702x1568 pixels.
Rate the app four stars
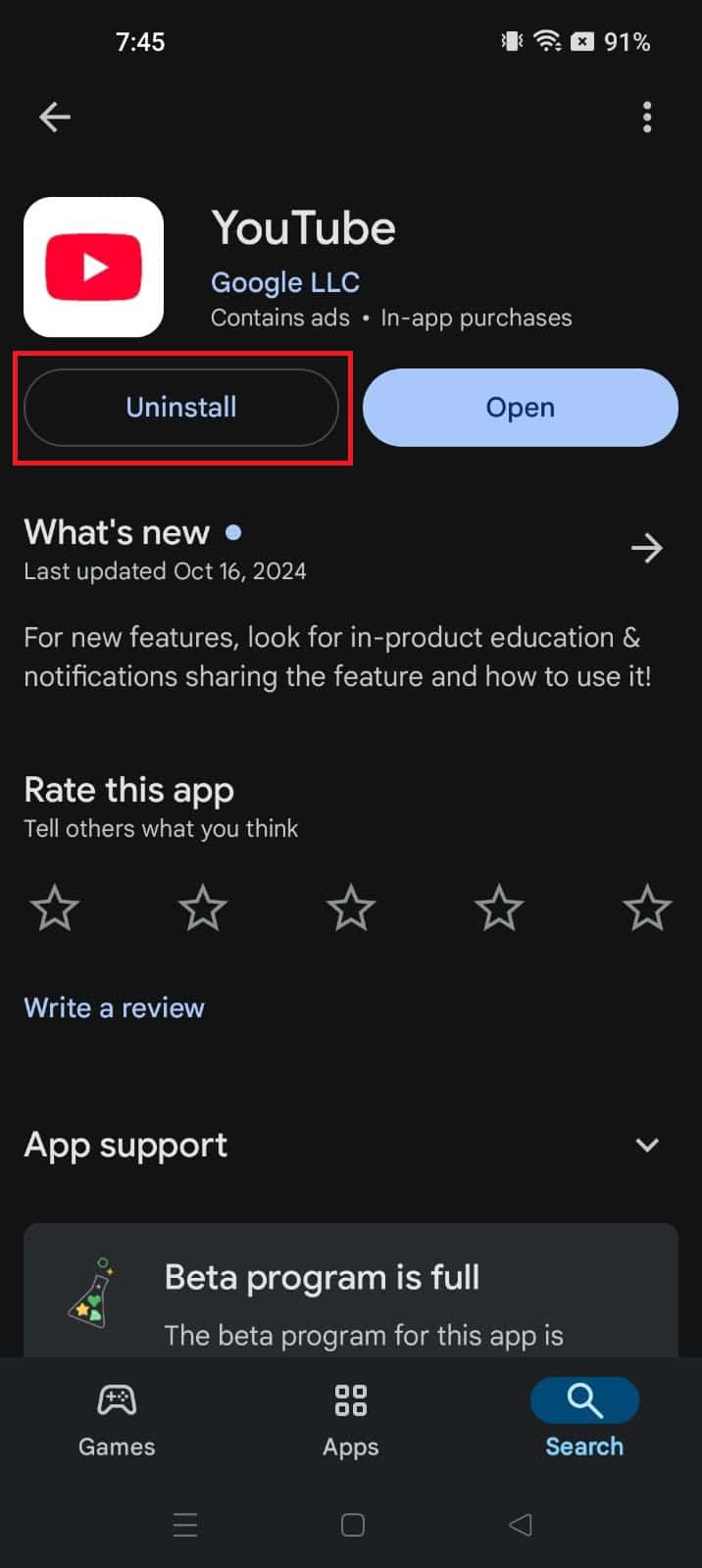pos(499,907)
